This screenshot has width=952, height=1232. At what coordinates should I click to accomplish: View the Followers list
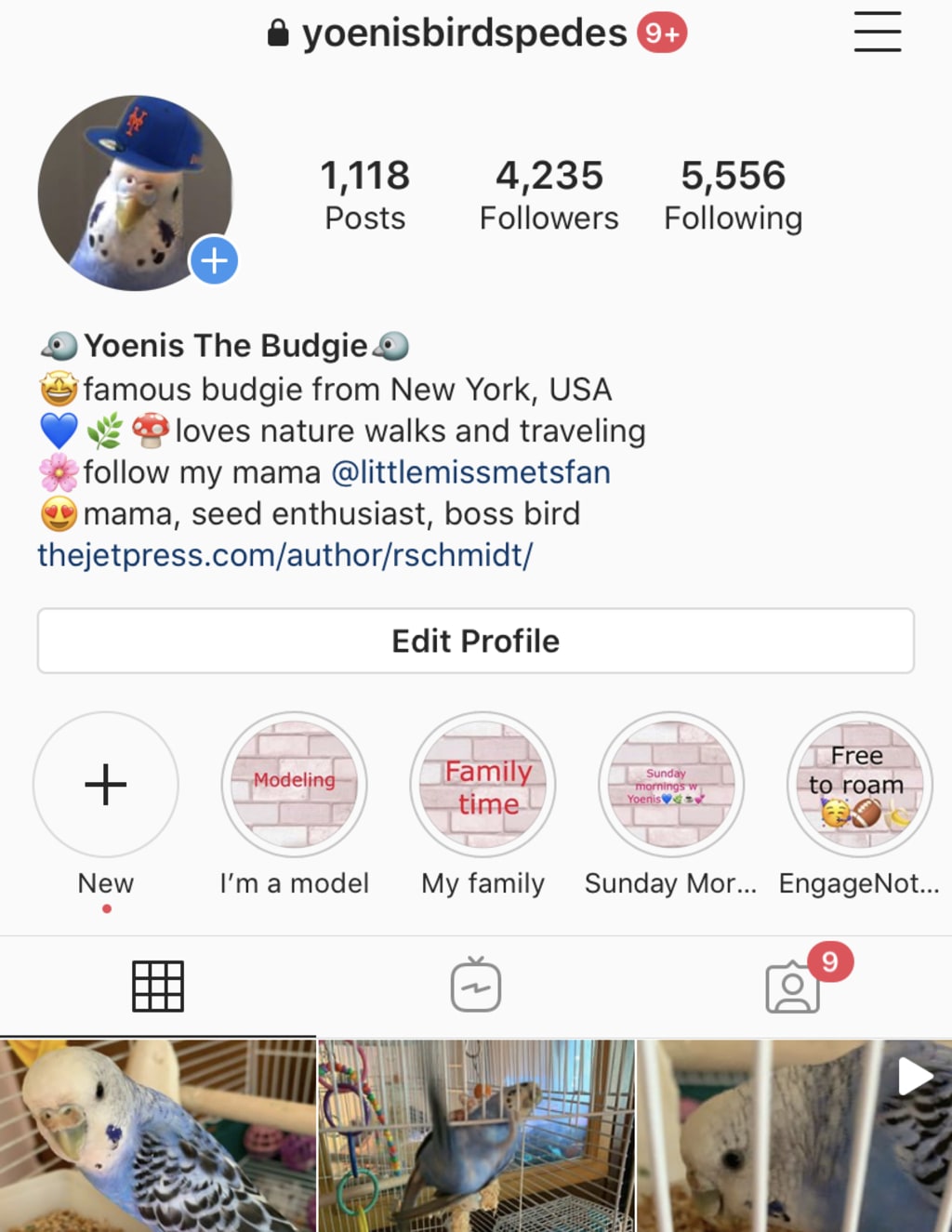549,193
